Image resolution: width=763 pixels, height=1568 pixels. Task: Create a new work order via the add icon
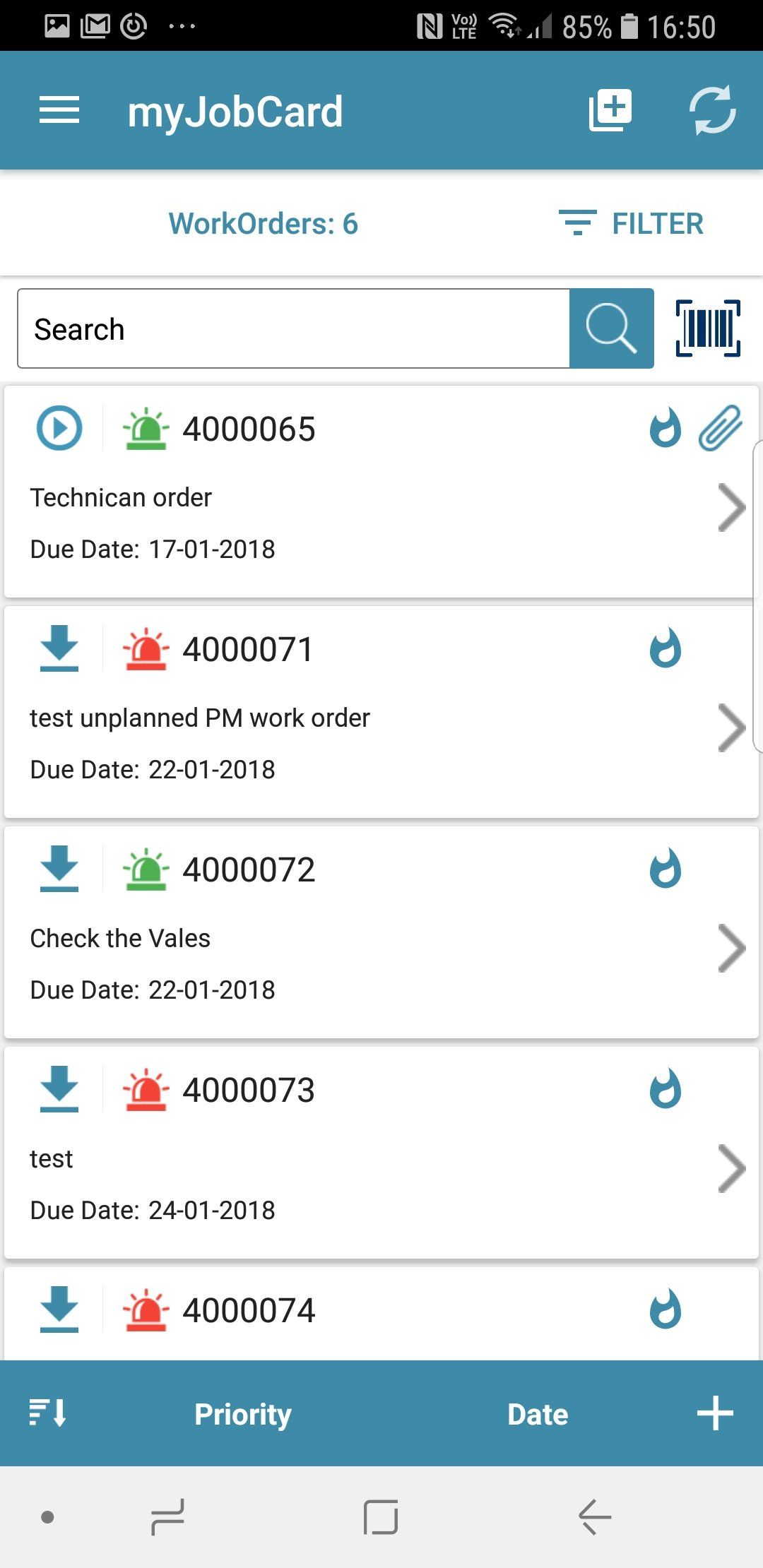pos(609,111)
